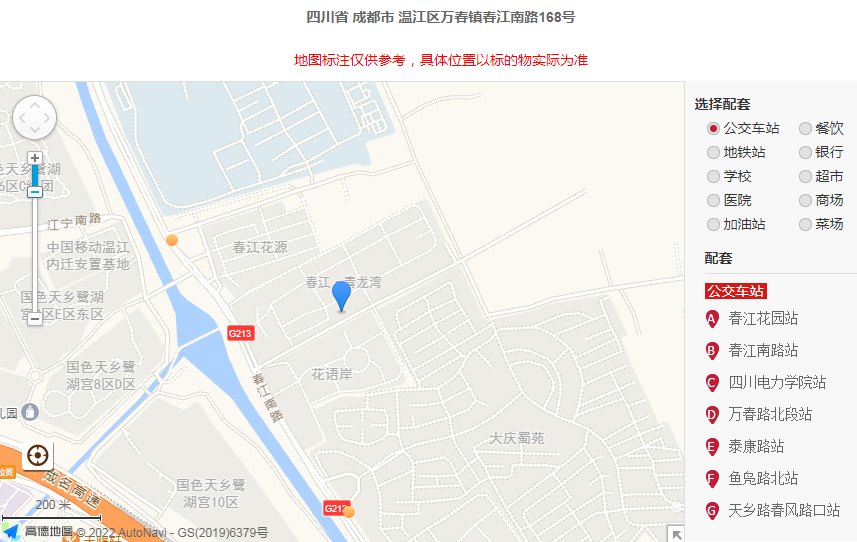Choose 菜场 as nearby facility

pos(806,224)
